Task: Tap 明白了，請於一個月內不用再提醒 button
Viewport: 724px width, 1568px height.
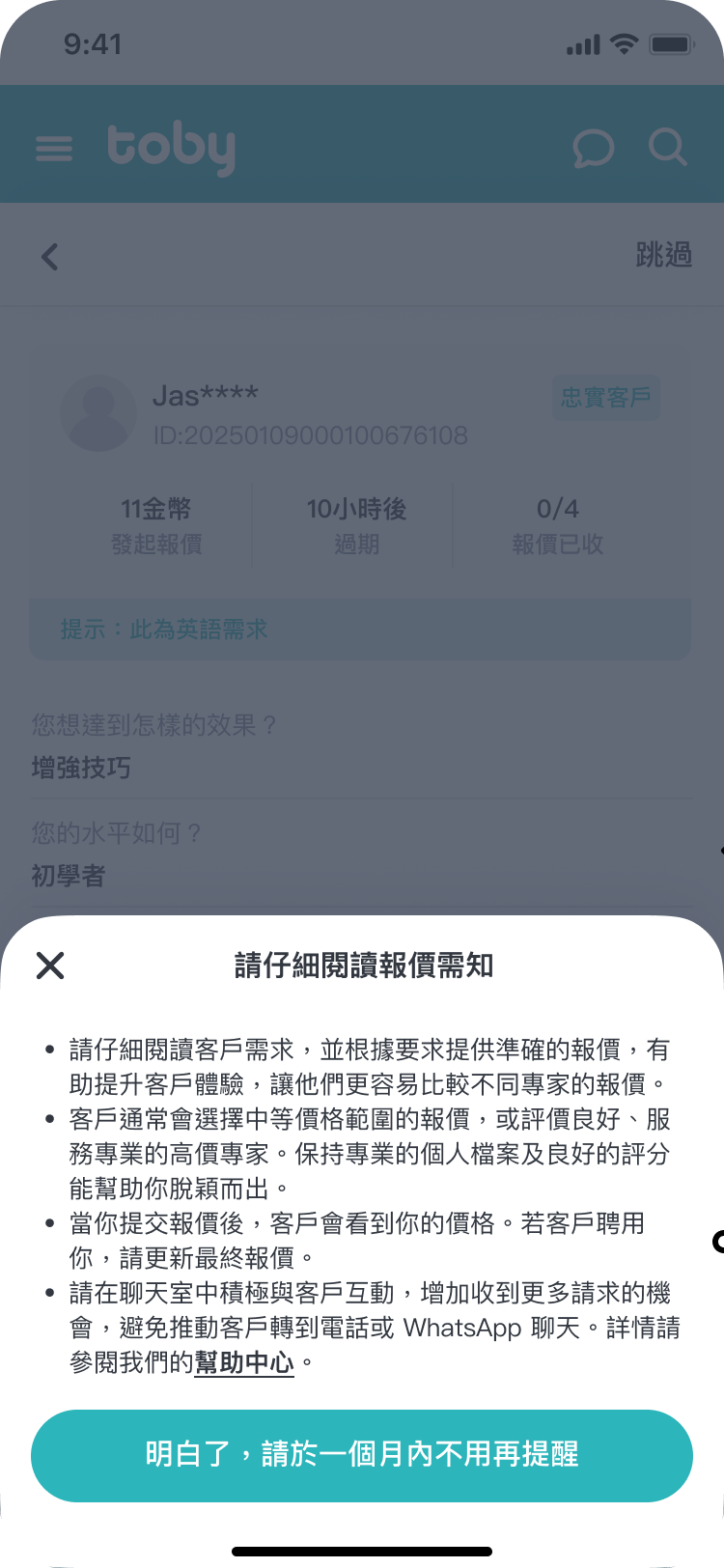Action: coord(362,1455)
